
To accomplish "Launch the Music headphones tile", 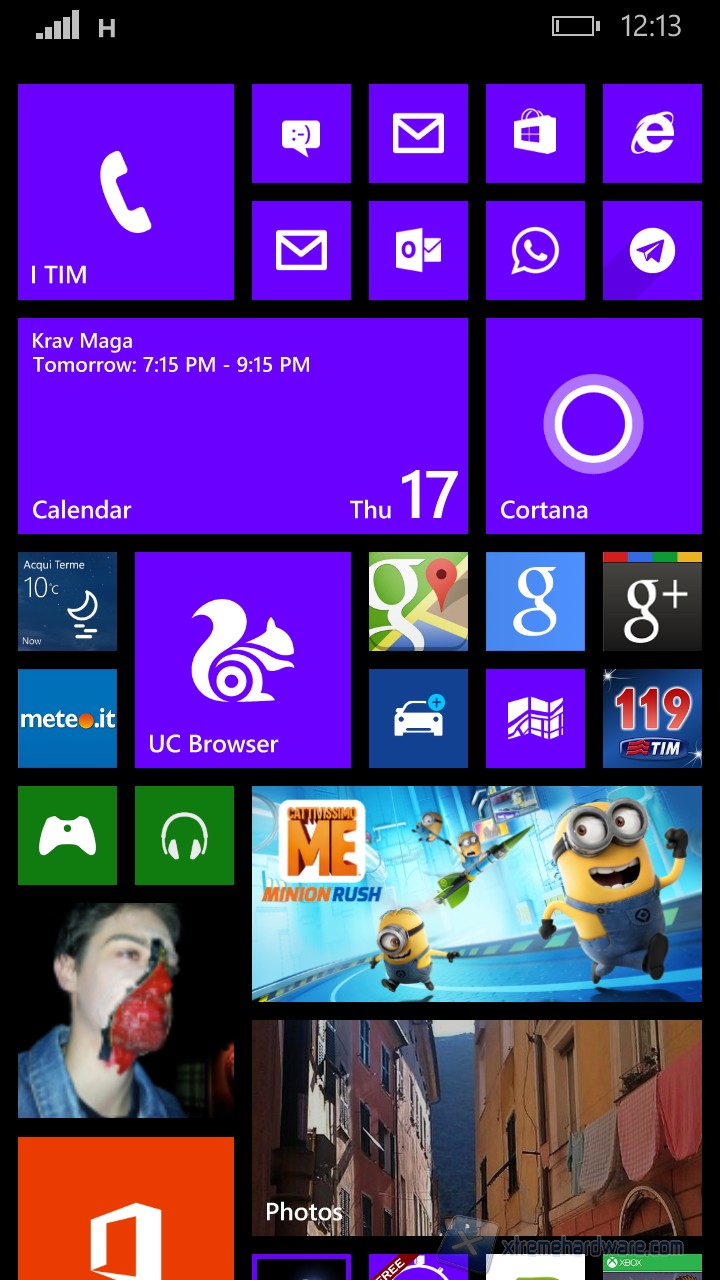I will point(184,835).
